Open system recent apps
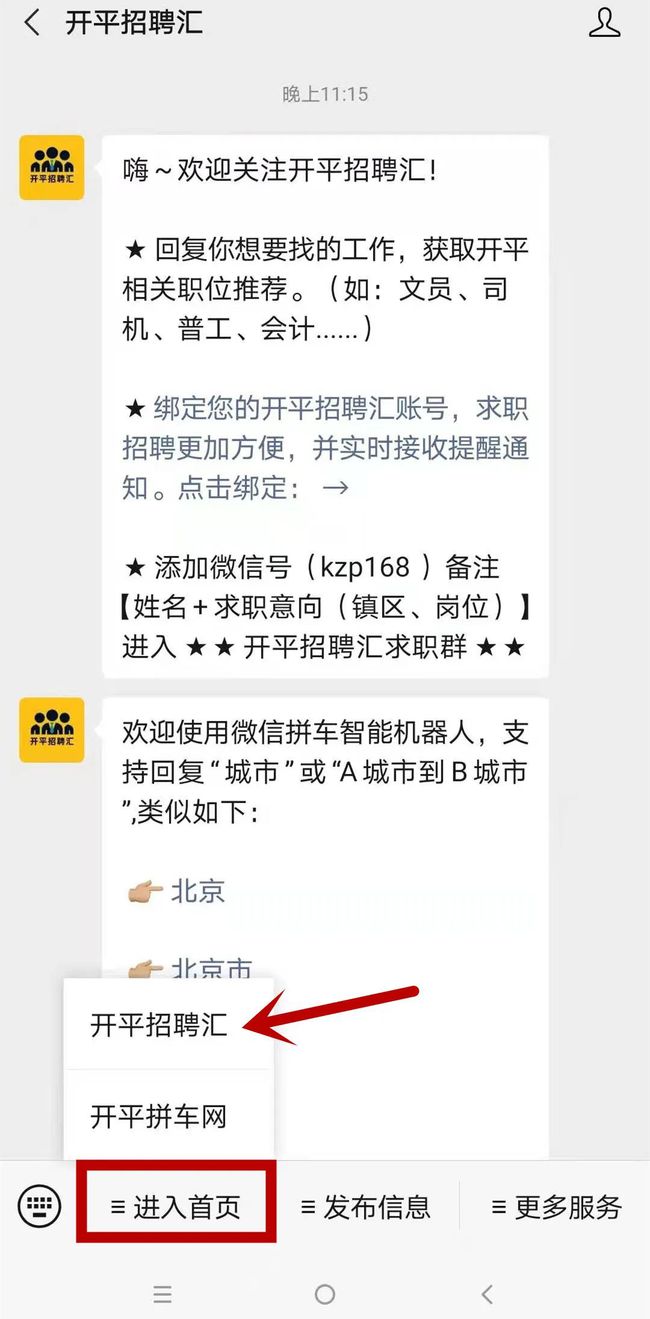 162,1294
